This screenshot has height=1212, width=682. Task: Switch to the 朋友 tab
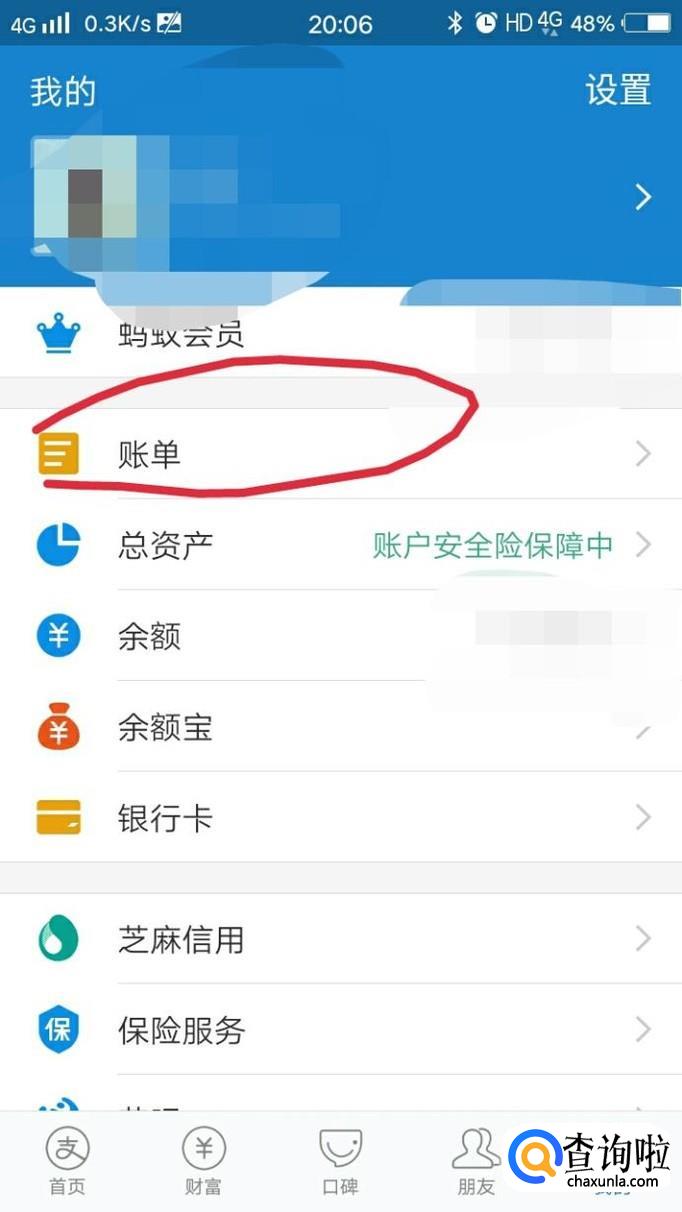[x=476, y=1161]
